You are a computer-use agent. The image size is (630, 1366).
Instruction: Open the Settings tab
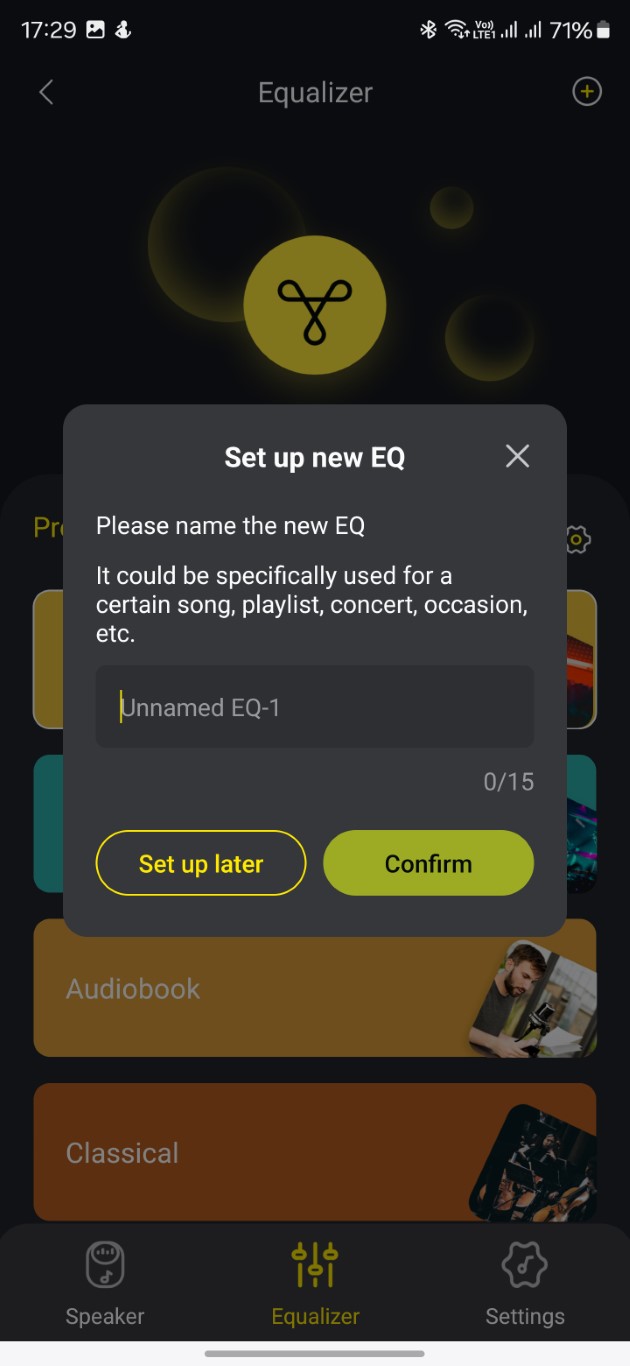point(525,1283)
